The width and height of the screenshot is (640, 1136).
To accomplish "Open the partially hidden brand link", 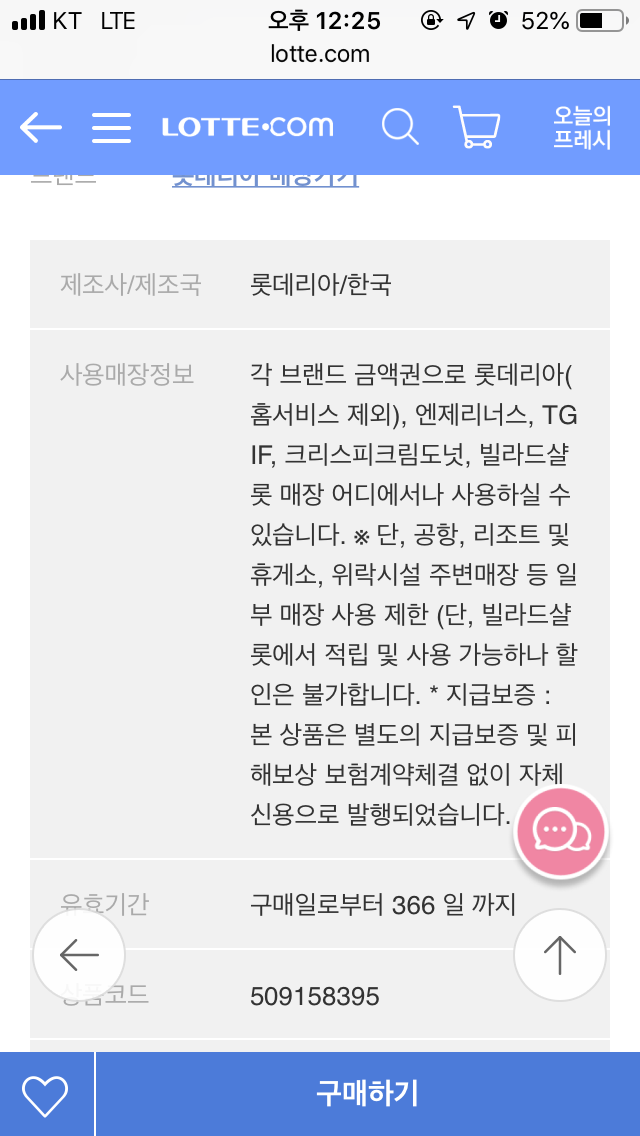I will [265, 180].
